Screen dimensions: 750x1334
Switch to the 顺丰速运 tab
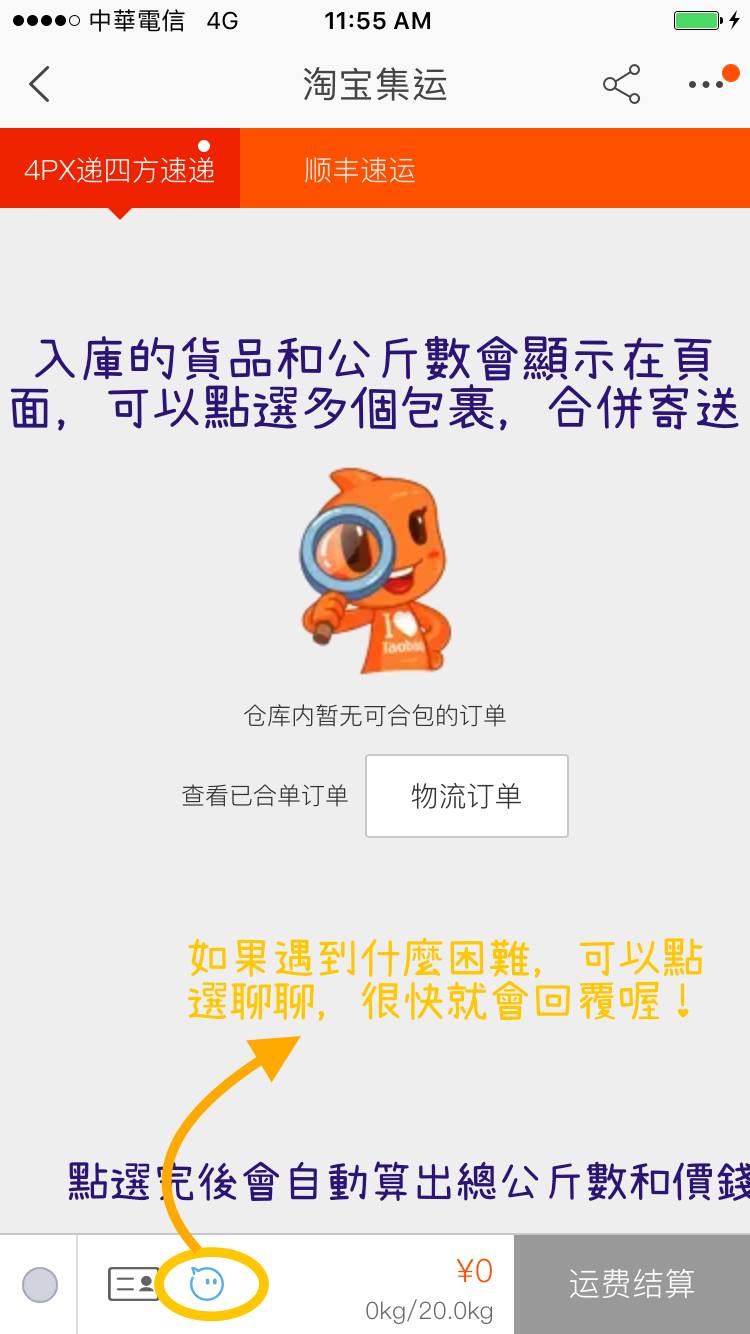pyautogui.click(x=360, y=170)
